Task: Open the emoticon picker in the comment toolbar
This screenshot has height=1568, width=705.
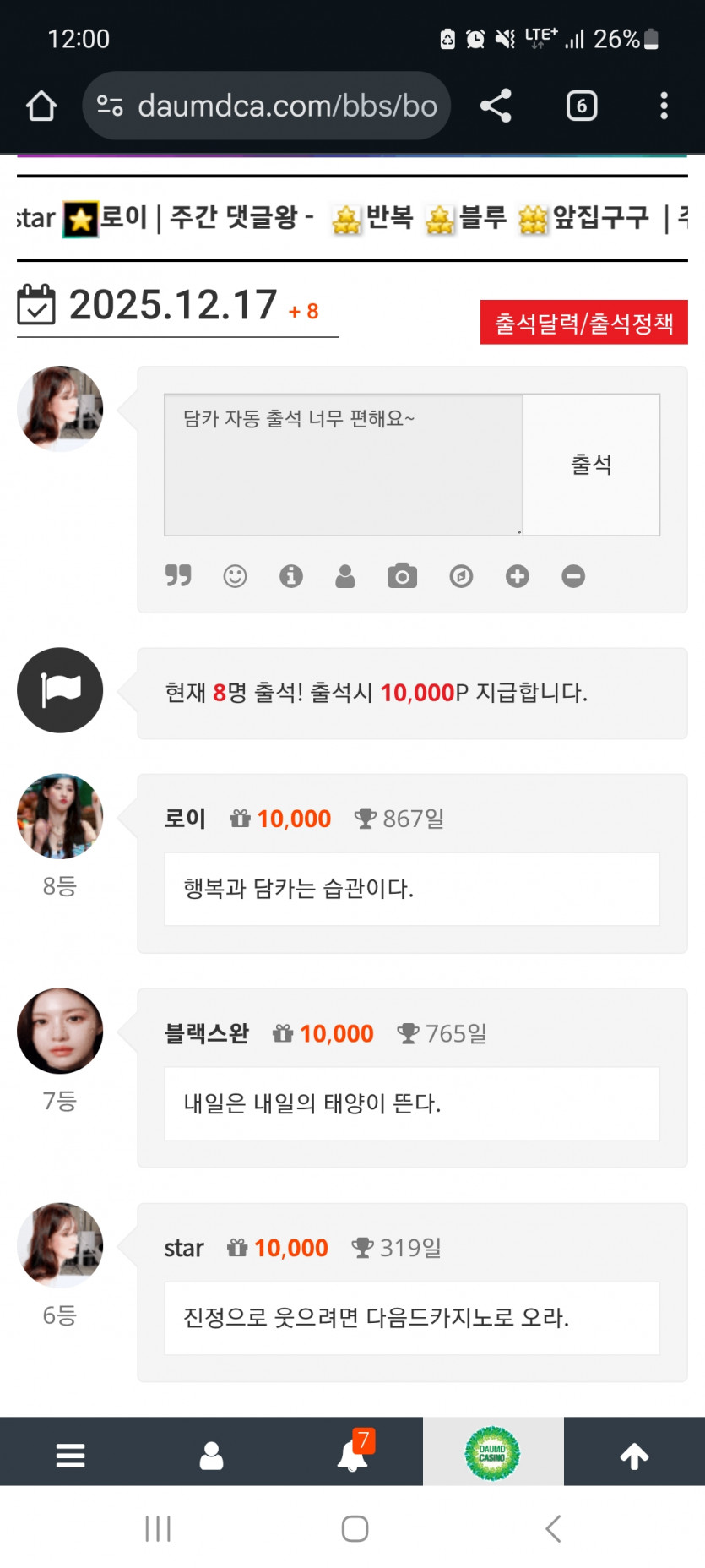Action: coord(234,576)
